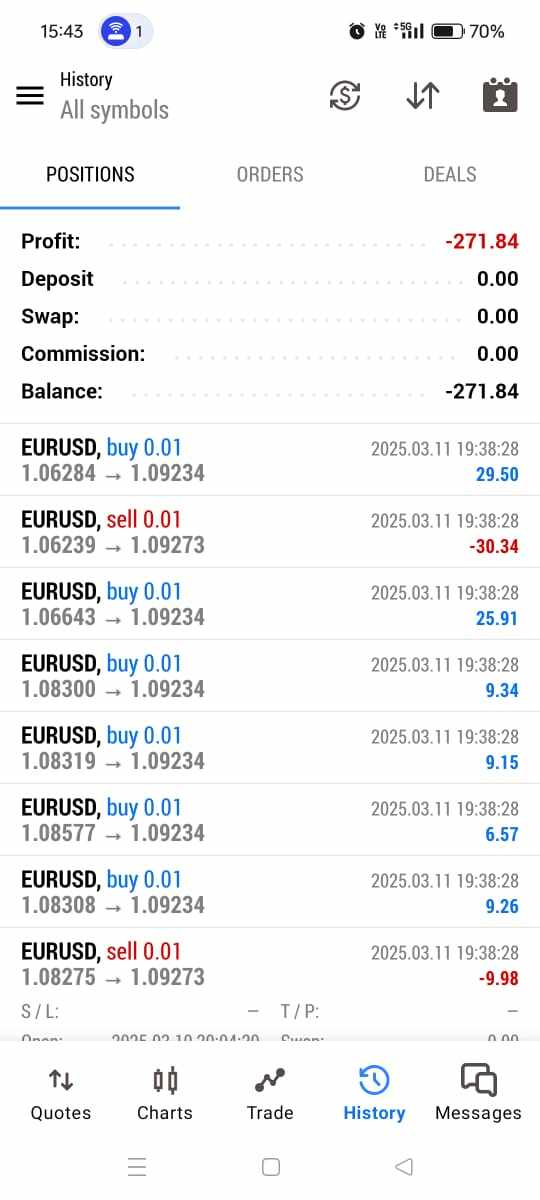Open the Messages tab

[x=478, y=1093]
